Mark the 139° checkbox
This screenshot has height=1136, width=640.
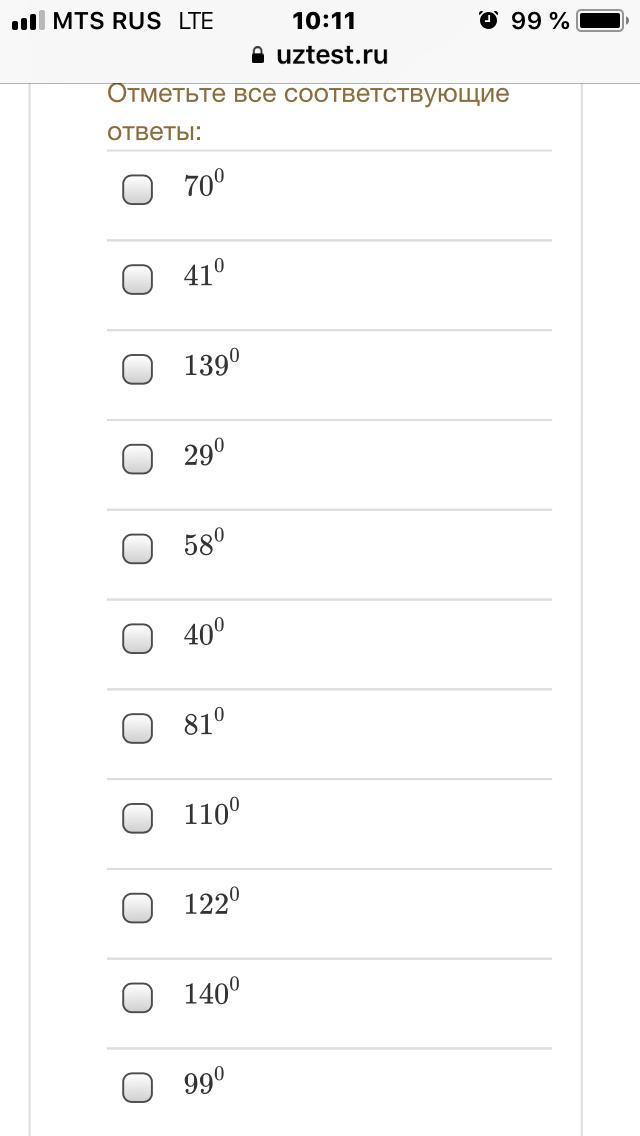tap(137, 369)
